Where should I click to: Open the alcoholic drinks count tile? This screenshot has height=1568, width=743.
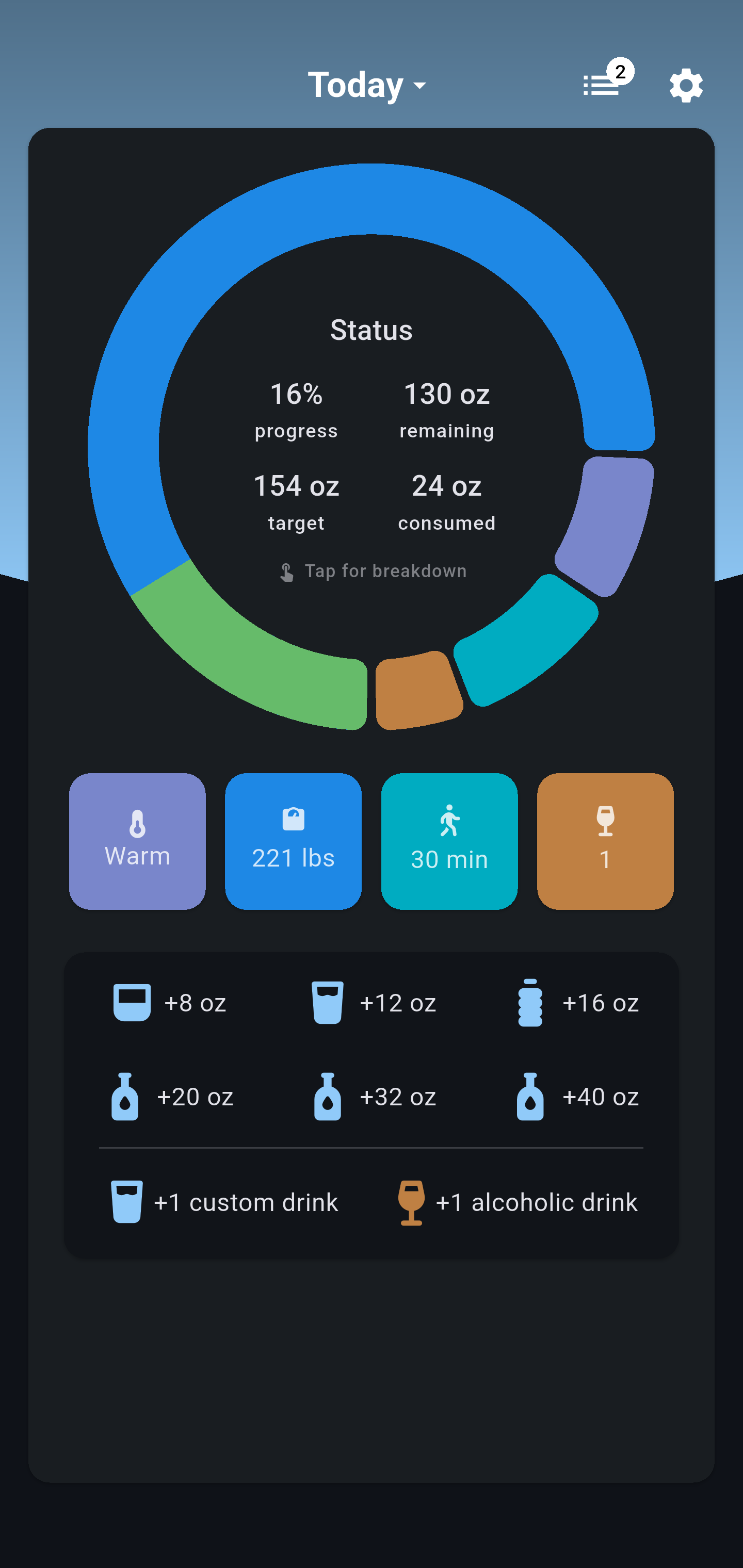[x=605, y=841]
